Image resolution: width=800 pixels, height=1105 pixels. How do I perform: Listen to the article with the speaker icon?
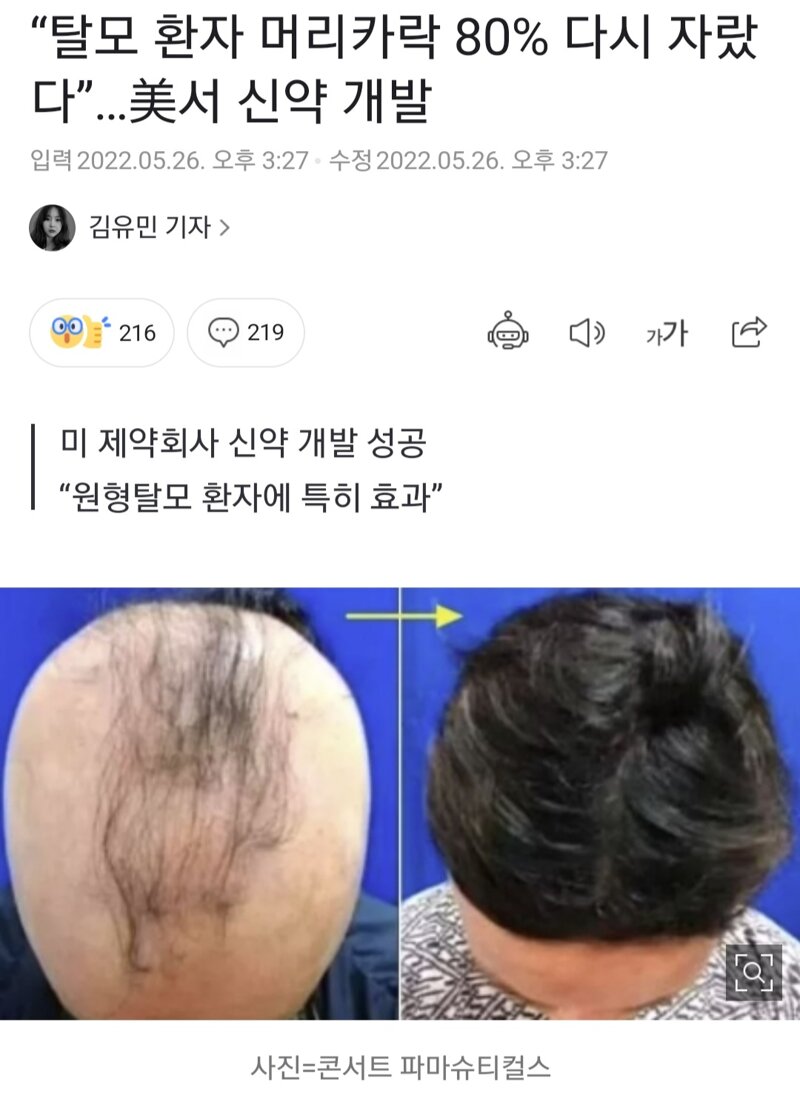[x=587, y=332]
